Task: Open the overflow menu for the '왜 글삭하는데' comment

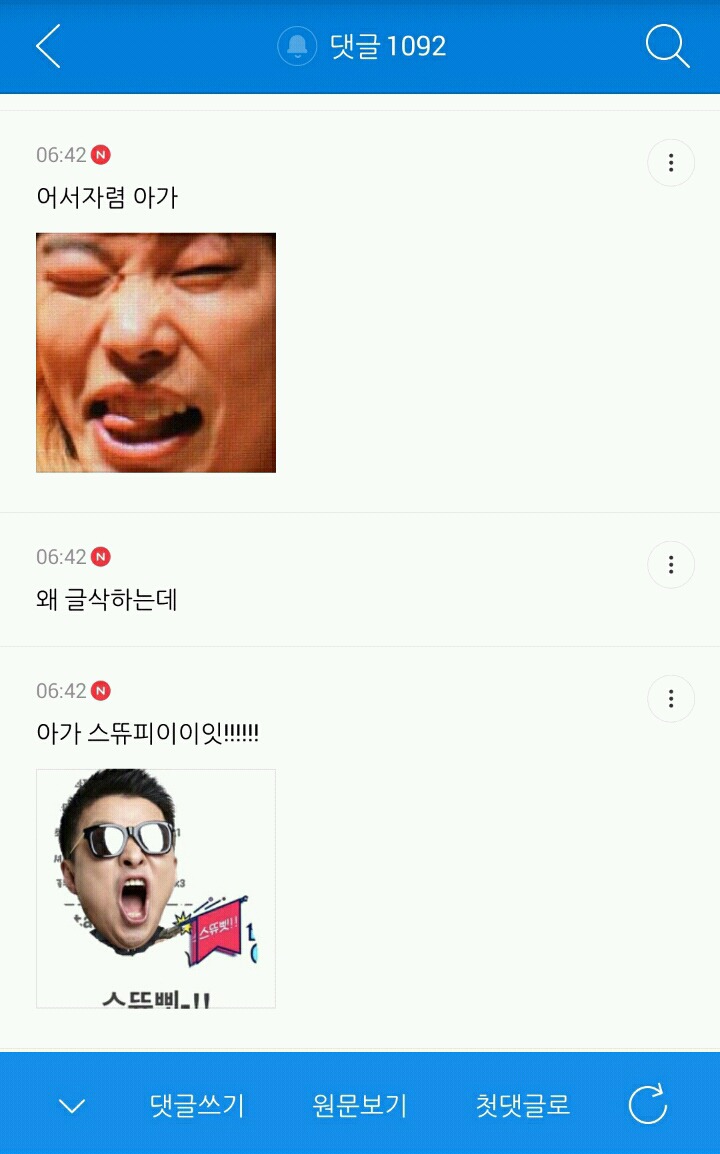Action: (x=671, y=565)
